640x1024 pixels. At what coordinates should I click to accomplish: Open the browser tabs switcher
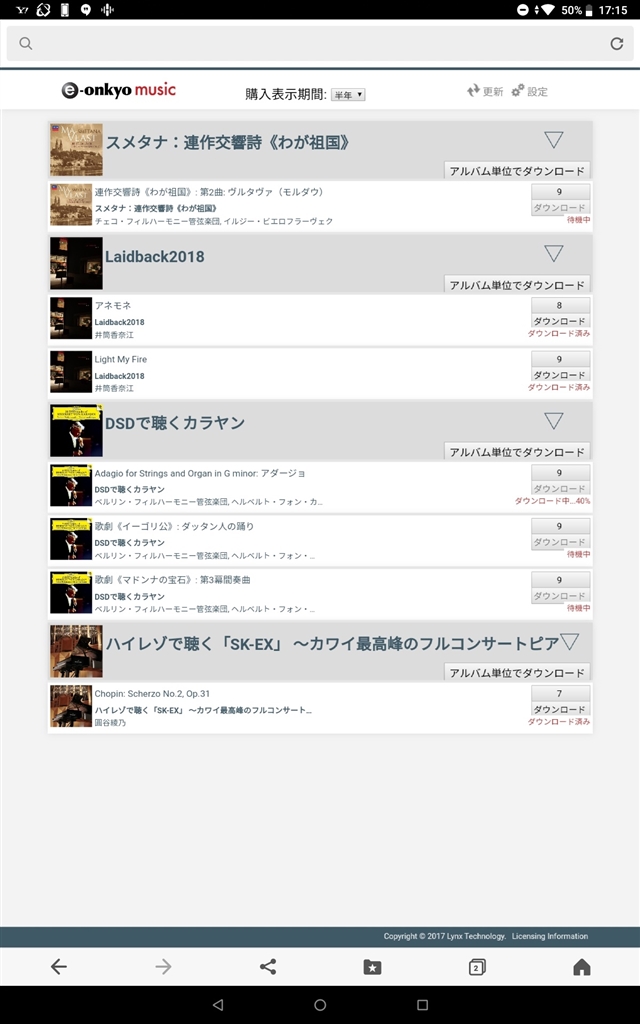pyautogui.click(x=477, y=967)
